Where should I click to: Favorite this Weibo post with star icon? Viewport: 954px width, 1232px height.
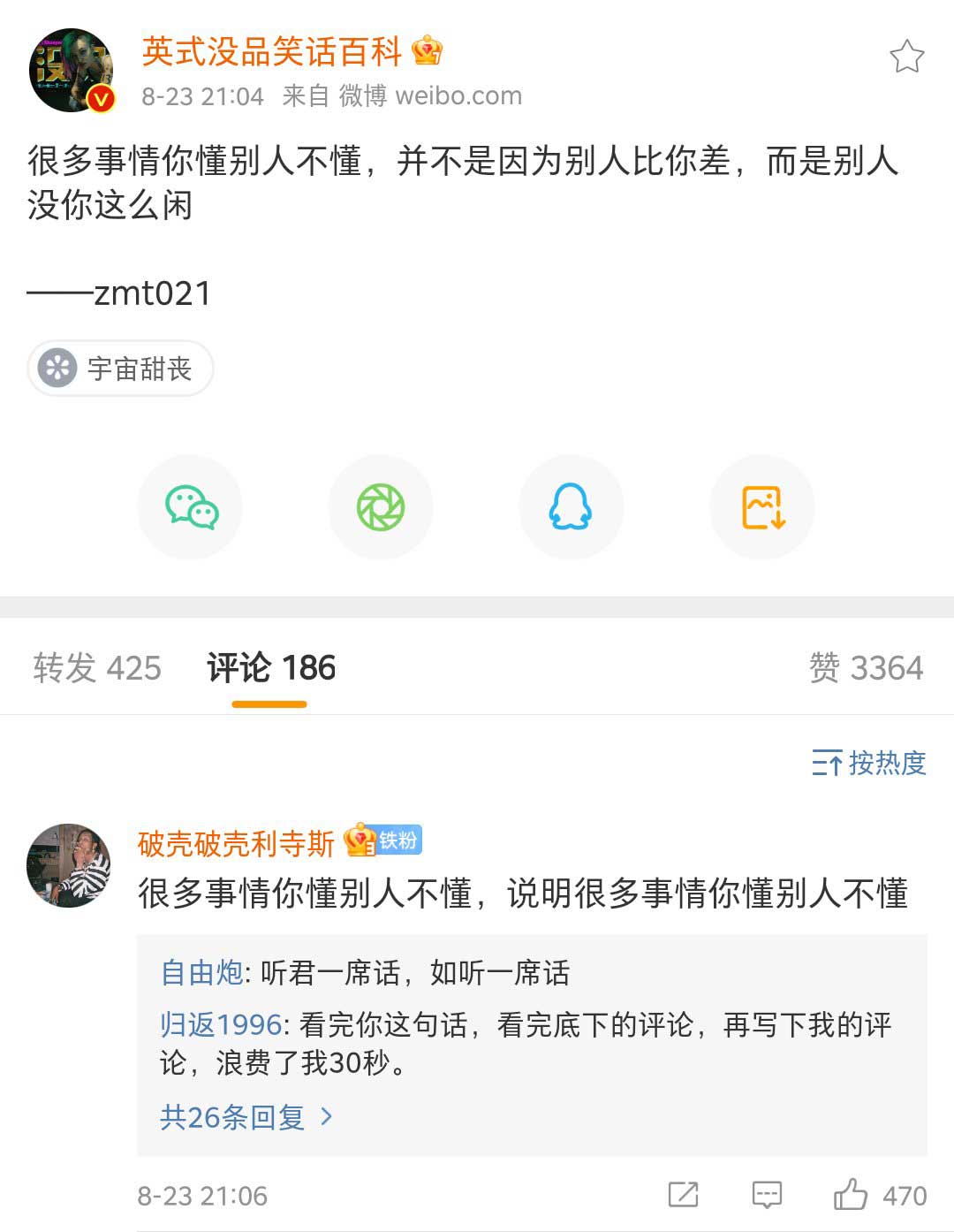tap(906, 57)
